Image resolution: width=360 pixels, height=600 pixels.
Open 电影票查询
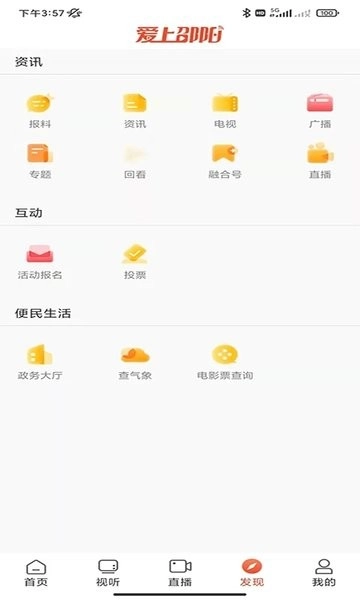tap(225, 362)
